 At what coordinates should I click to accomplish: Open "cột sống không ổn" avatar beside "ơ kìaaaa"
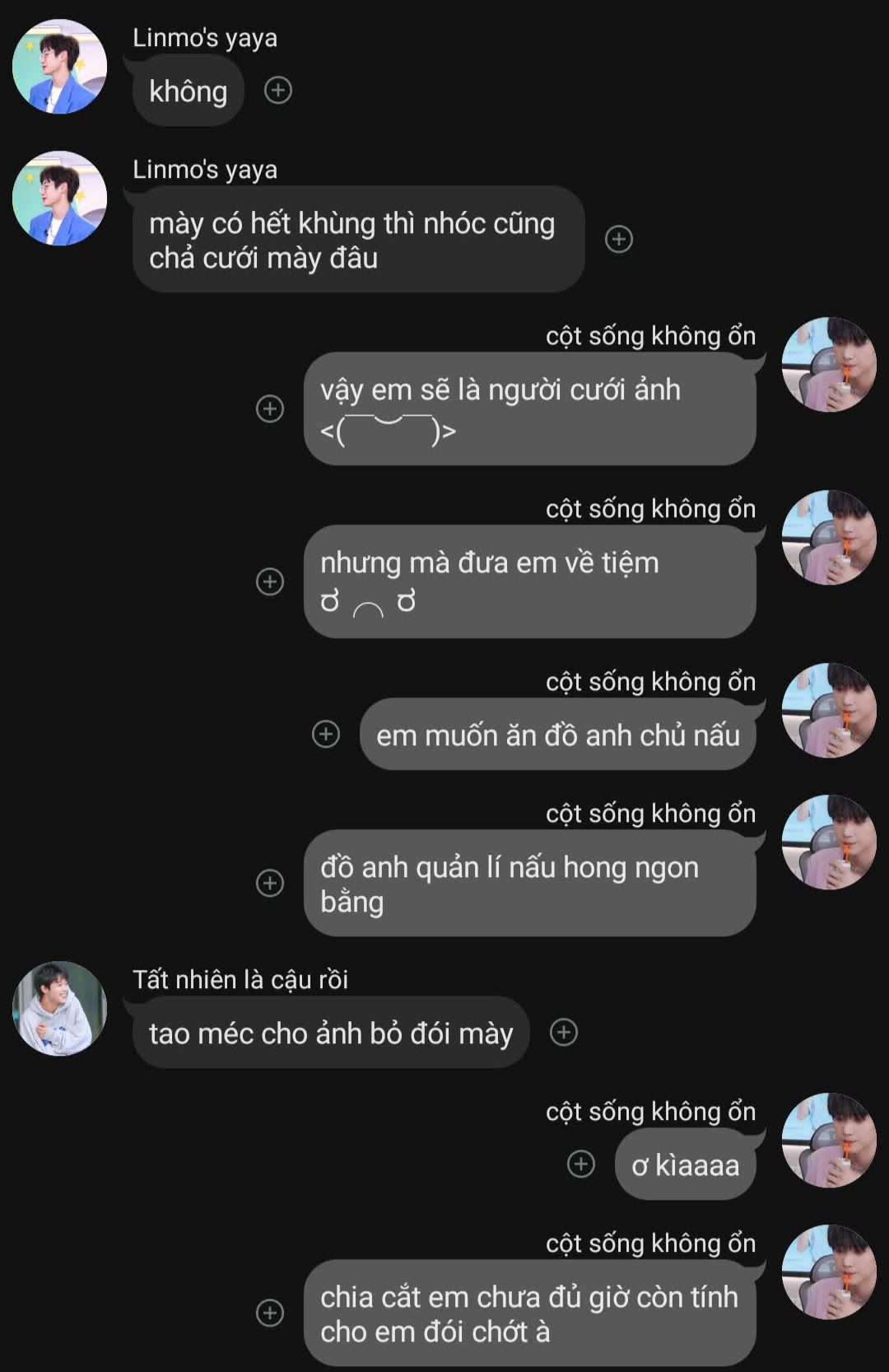pos(828,1140)
